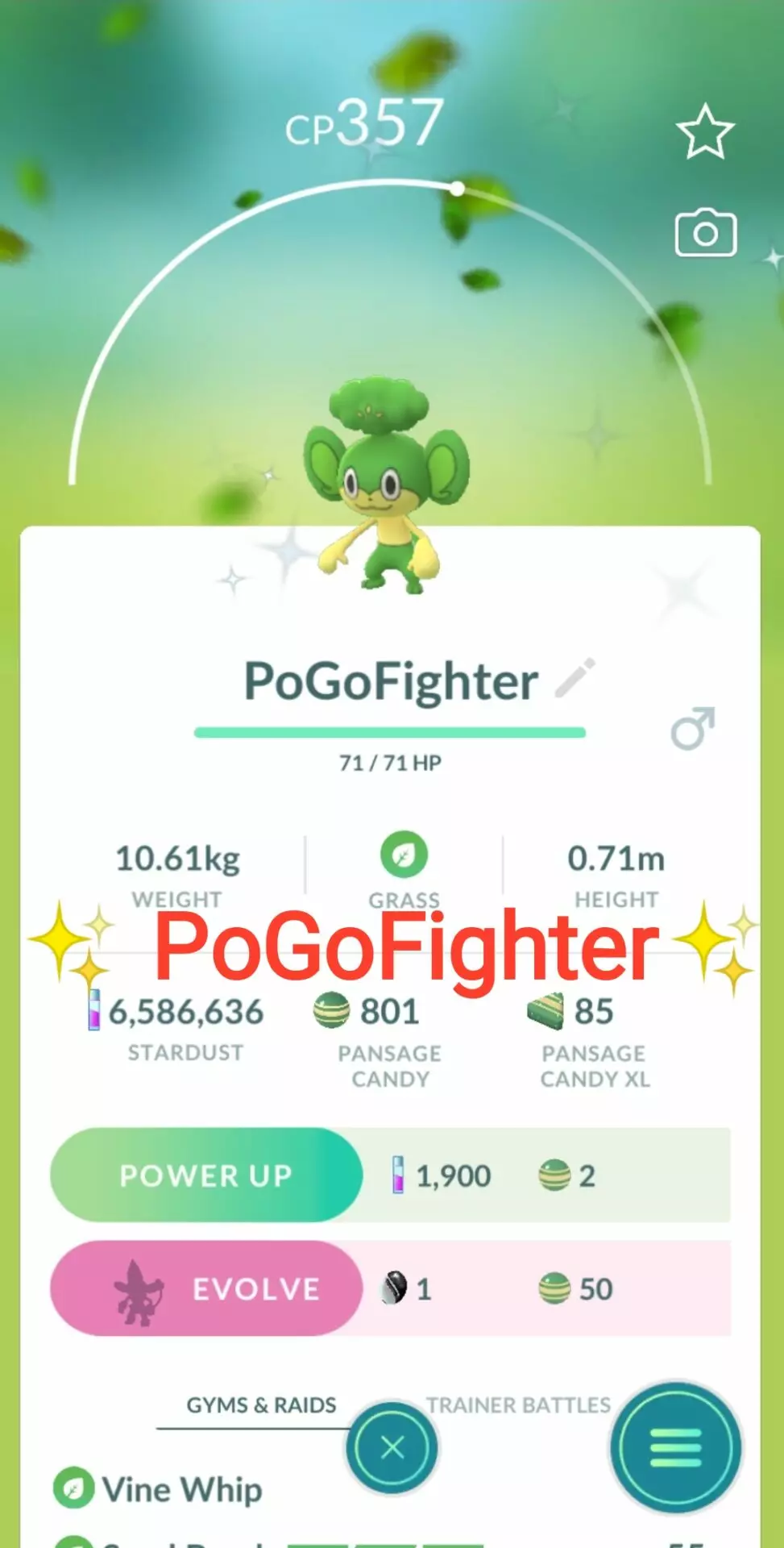Switch to Trainer Battles tab

[x=518, y=1405]
